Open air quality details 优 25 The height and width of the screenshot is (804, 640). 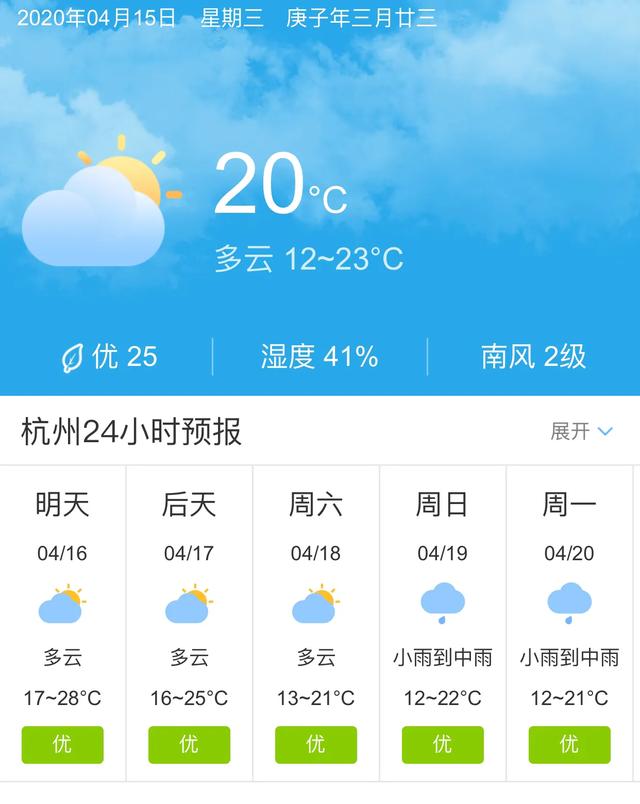110,356
